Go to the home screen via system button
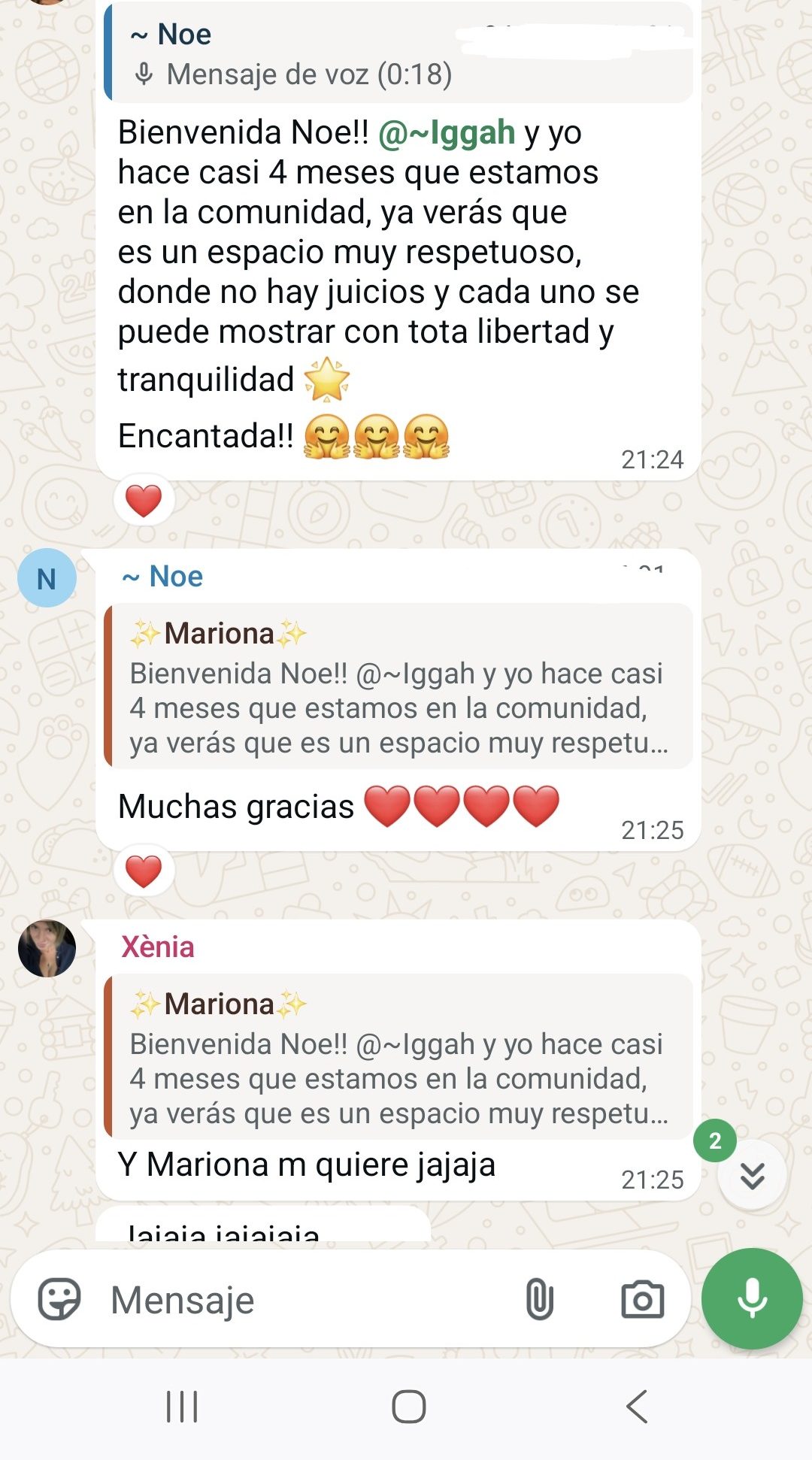Screen dimensions: 812x1460 pos(408,1406)
